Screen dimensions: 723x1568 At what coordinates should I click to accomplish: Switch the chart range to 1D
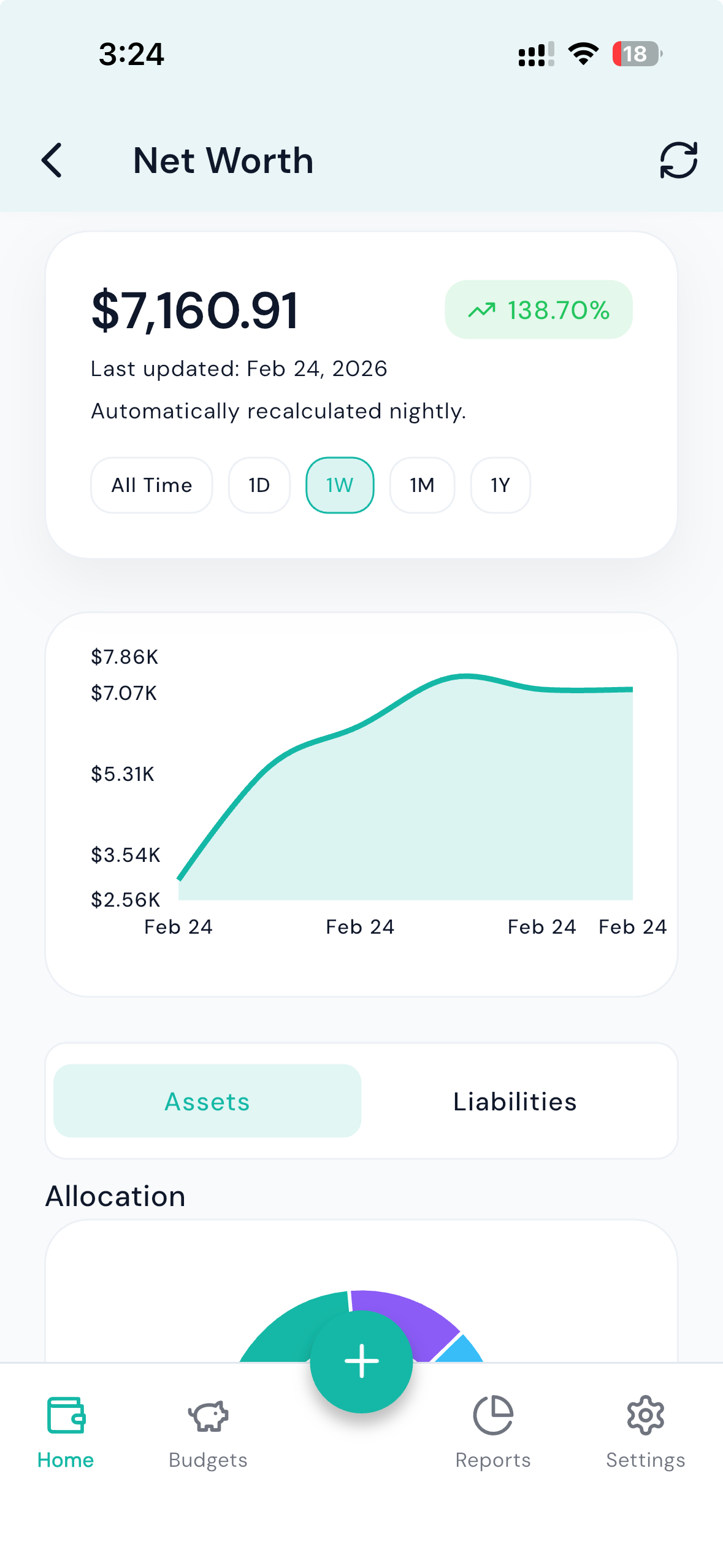(258, 485)
